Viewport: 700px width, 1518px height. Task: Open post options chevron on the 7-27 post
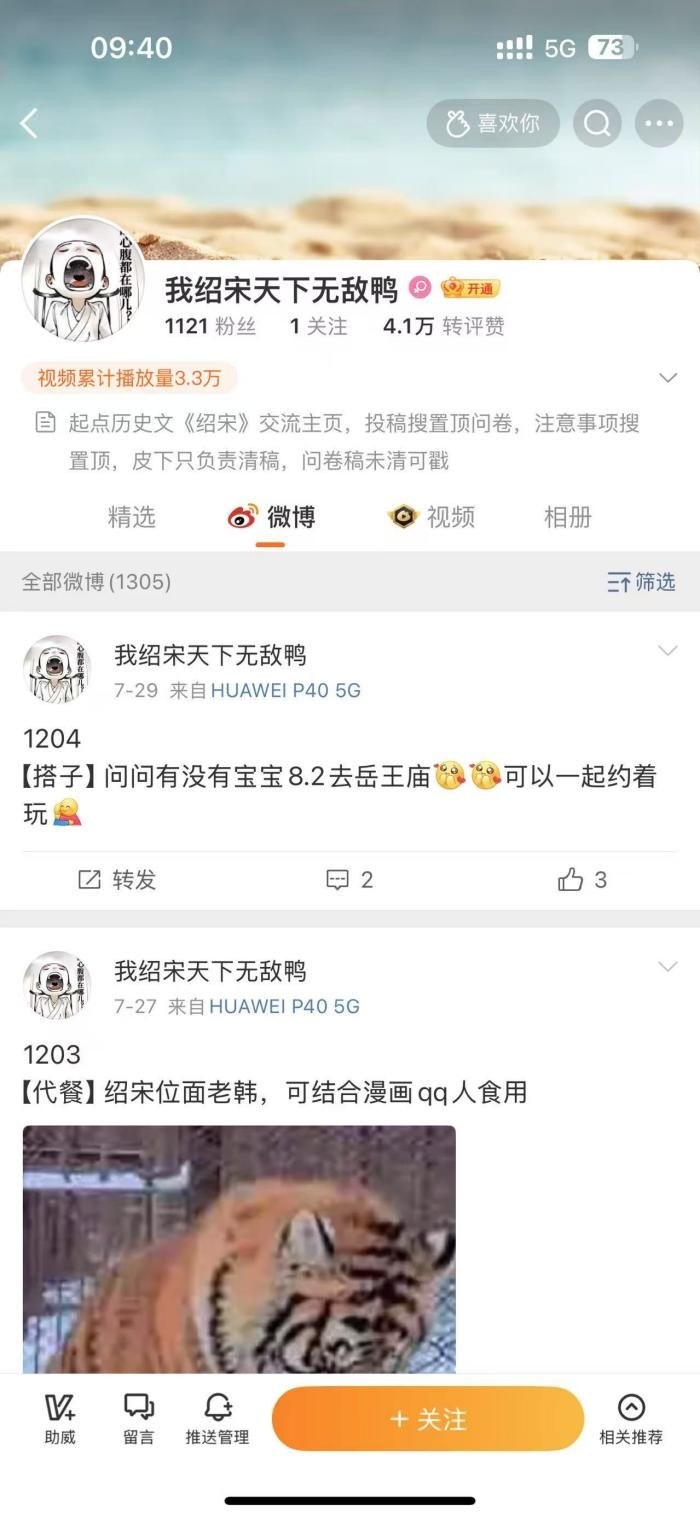pyautogui.click(x=668, y=967)
